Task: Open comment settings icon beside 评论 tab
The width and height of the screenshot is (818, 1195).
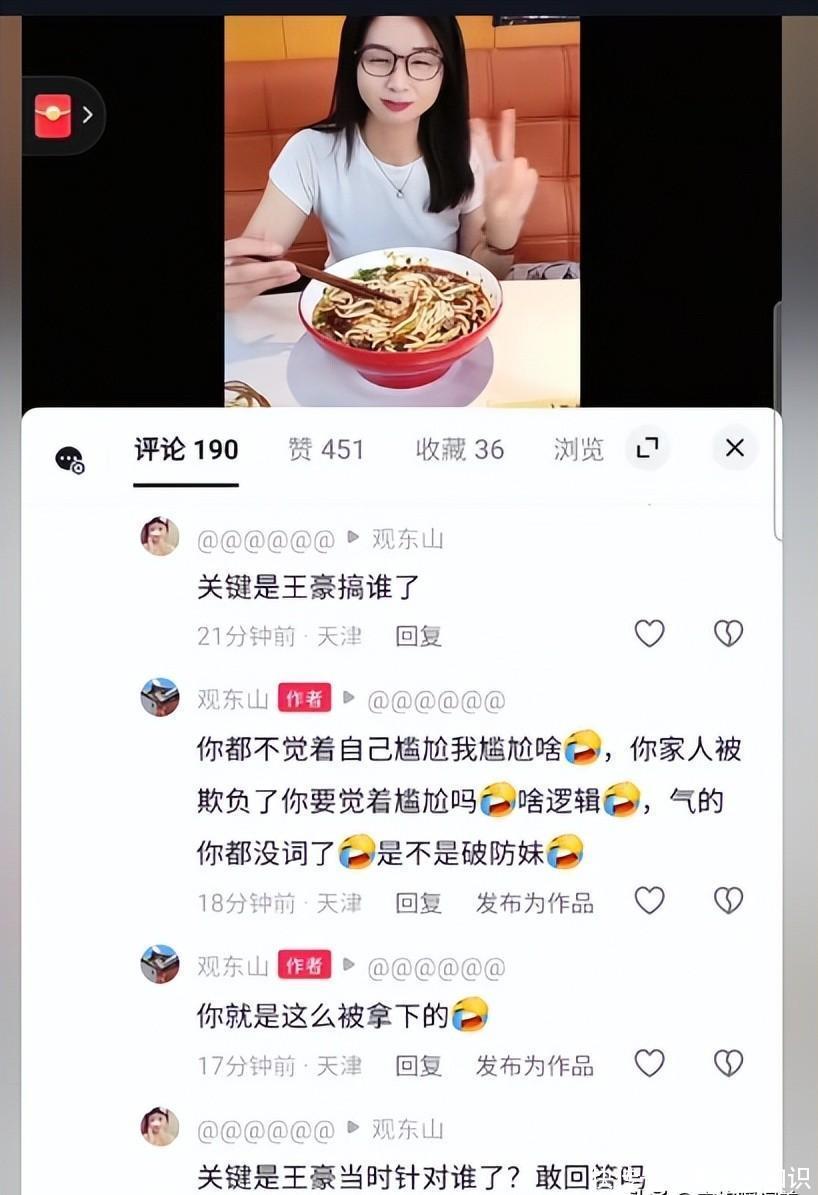Action: click(x=69, y=459)
